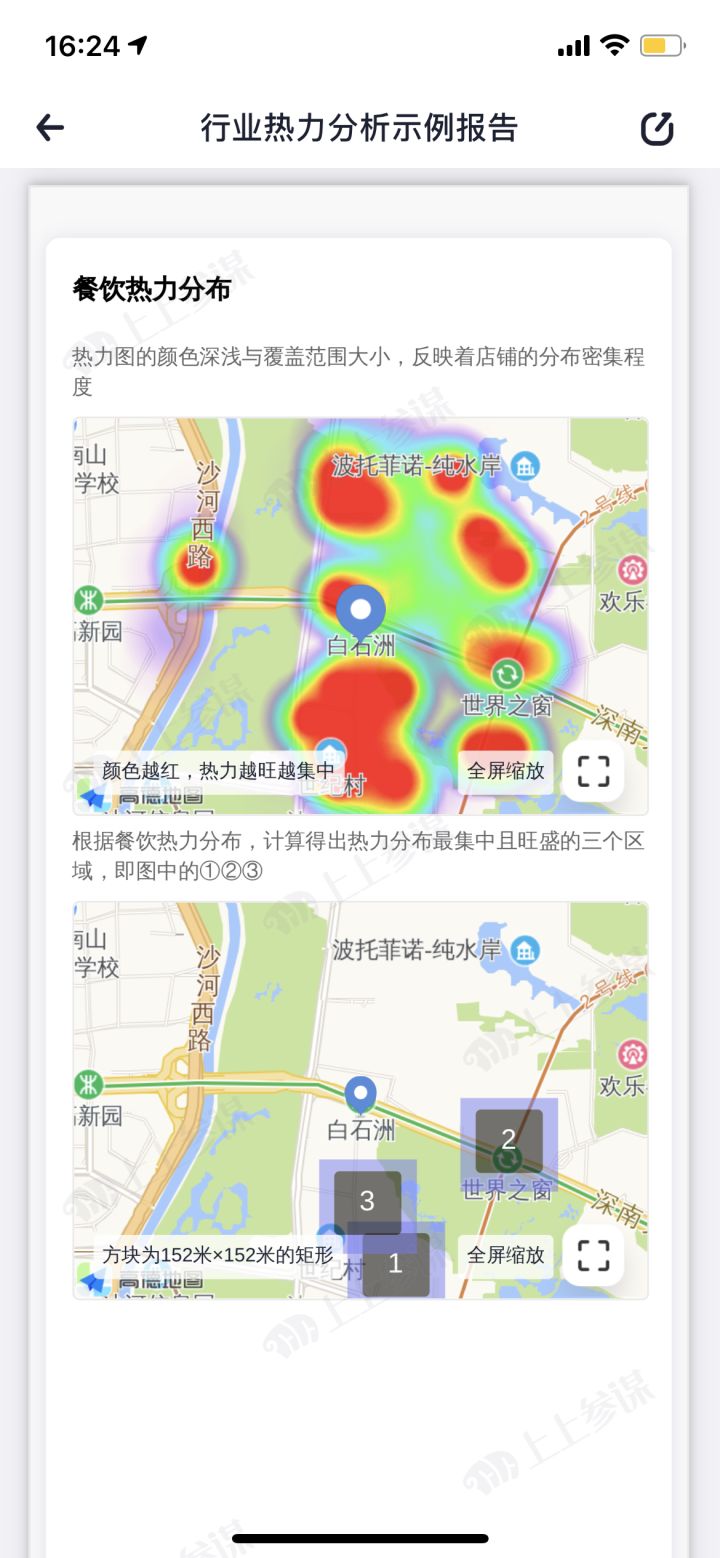Open the share icon at top right
The width and height of the screenshot is (720, 1558).
(x=657, y=128)
